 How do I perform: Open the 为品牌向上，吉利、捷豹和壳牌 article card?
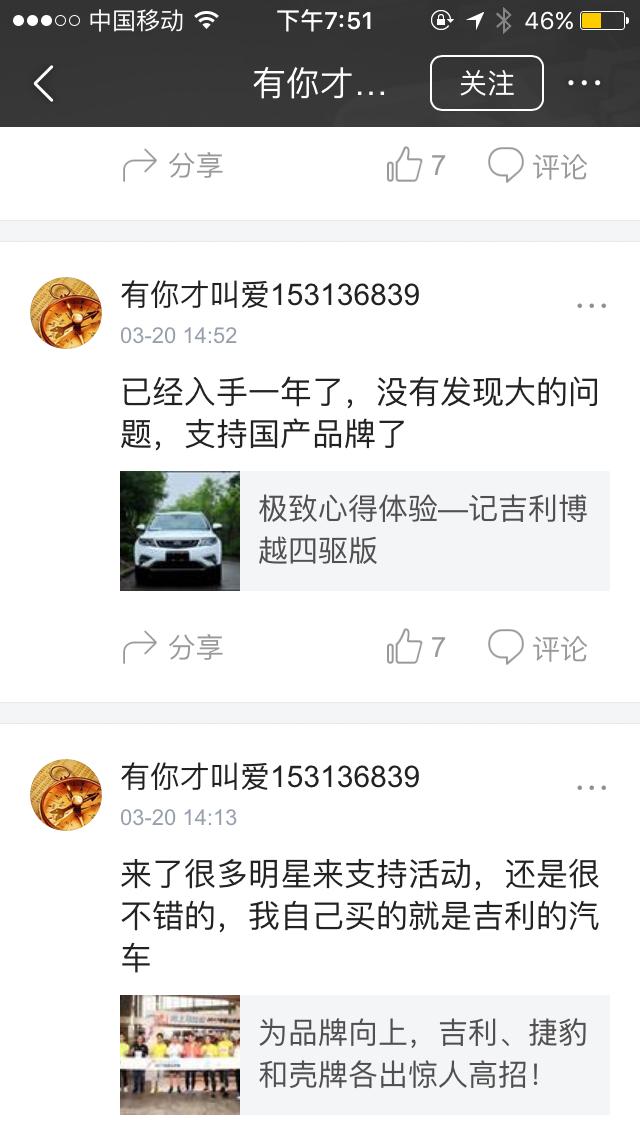coord(364,1054)
